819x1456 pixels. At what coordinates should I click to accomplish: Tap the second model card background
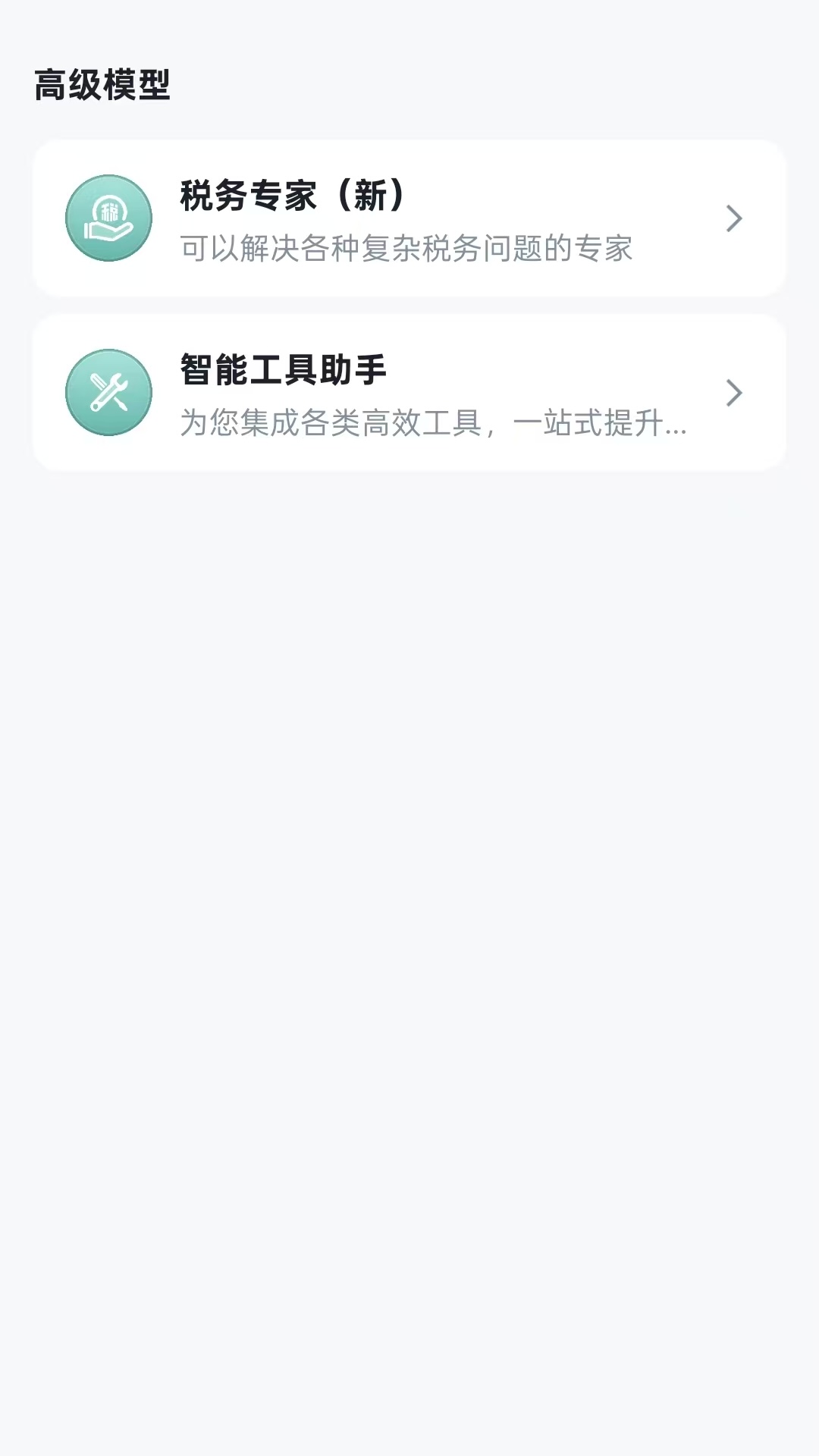click(x=409, y=393)
